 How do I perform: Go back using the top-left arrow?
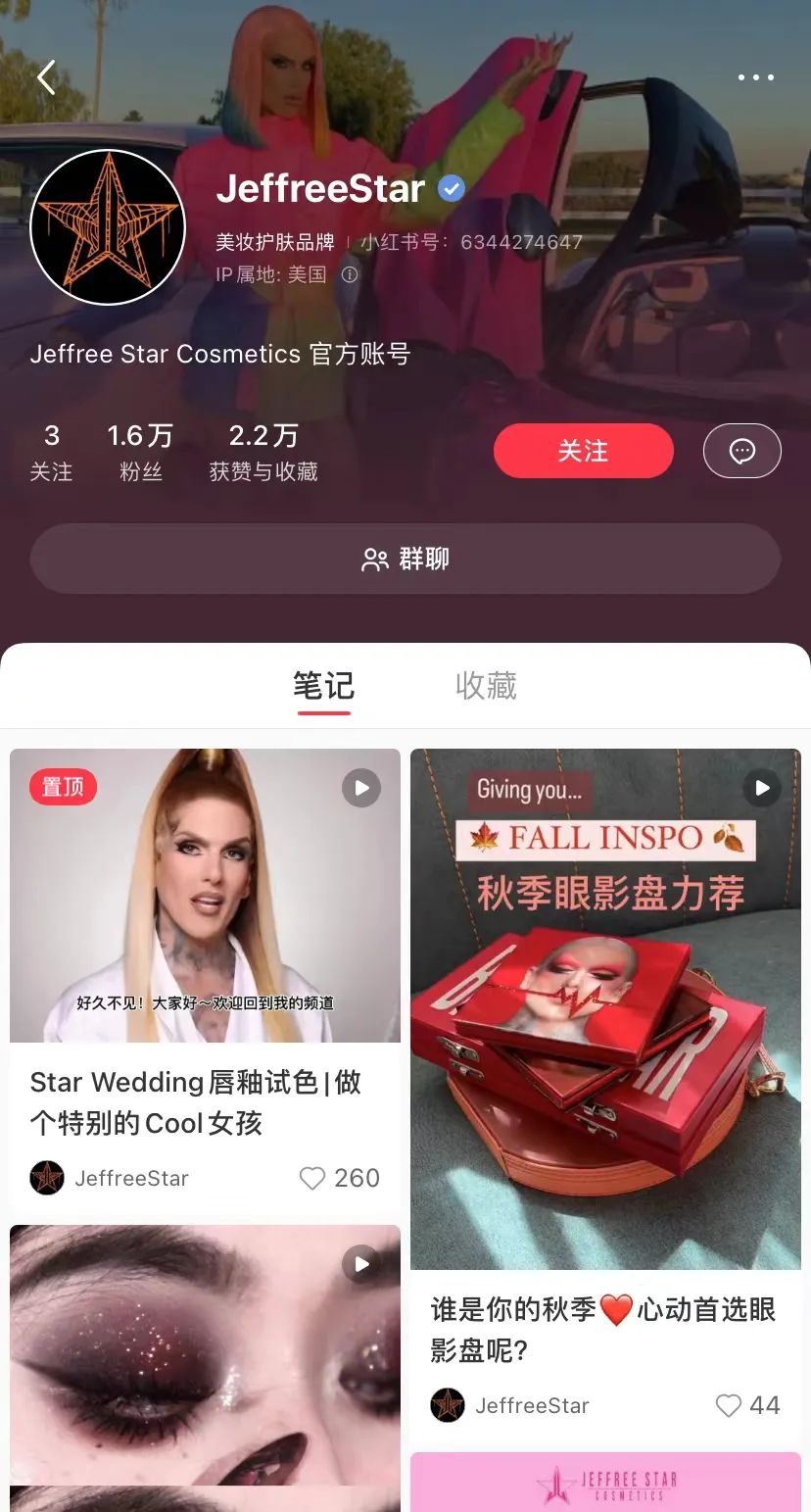click(46, 77)
